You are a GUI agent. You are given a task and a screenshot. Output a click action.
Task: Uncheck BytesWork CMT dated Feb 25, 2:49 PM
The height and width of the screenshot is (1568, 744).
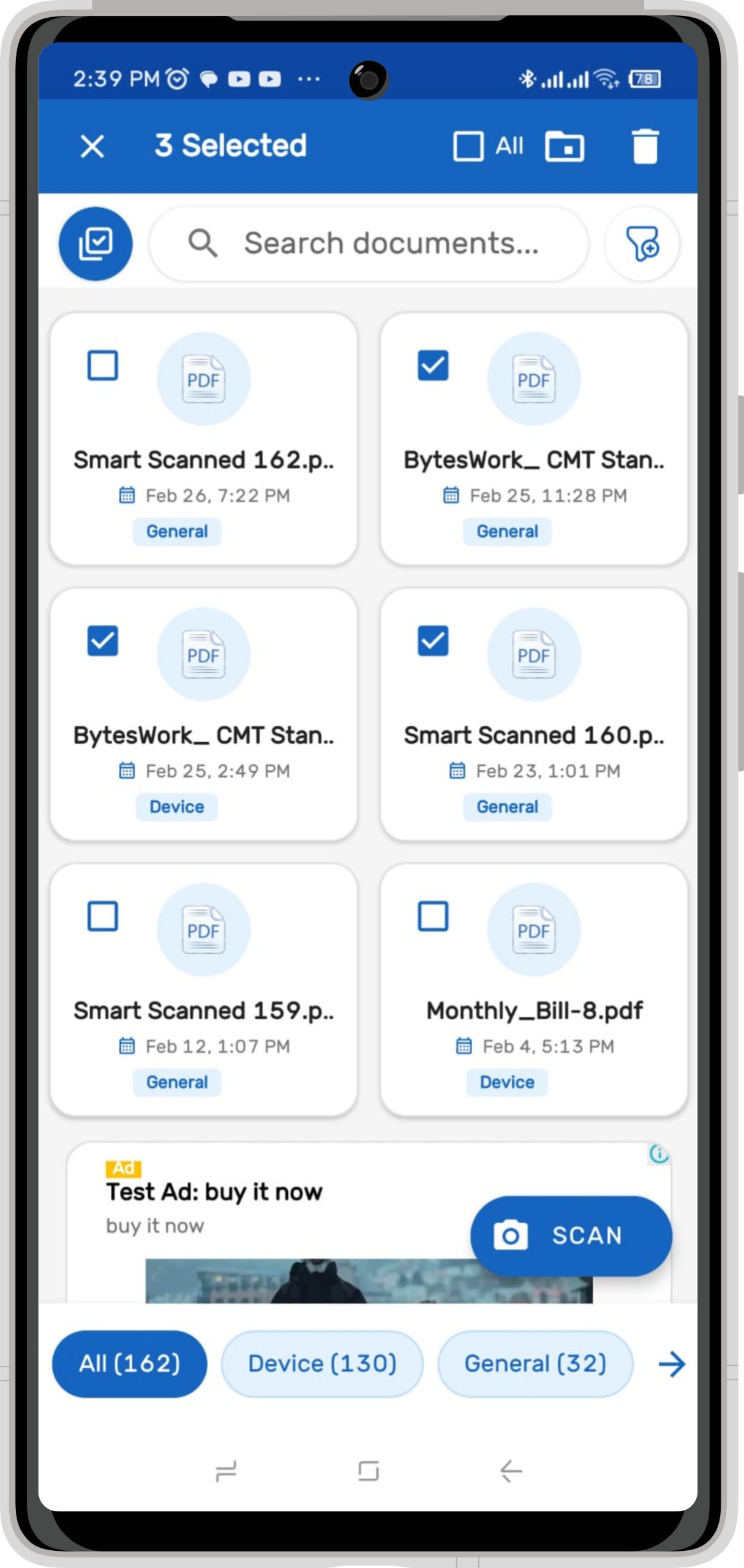point(102,641)
